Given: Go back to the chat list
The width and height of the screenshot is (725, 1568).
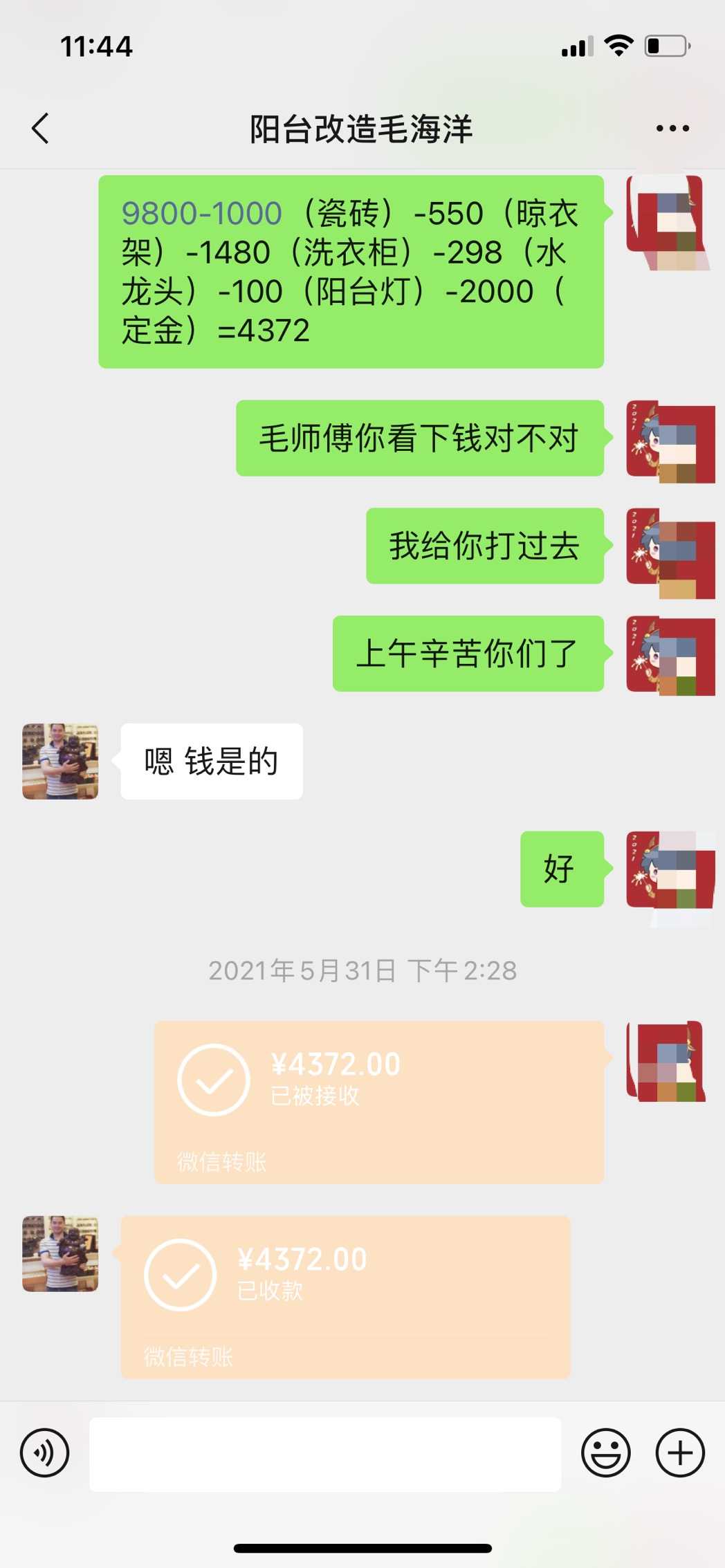Looking at the screenshot, I should (41, 129).
